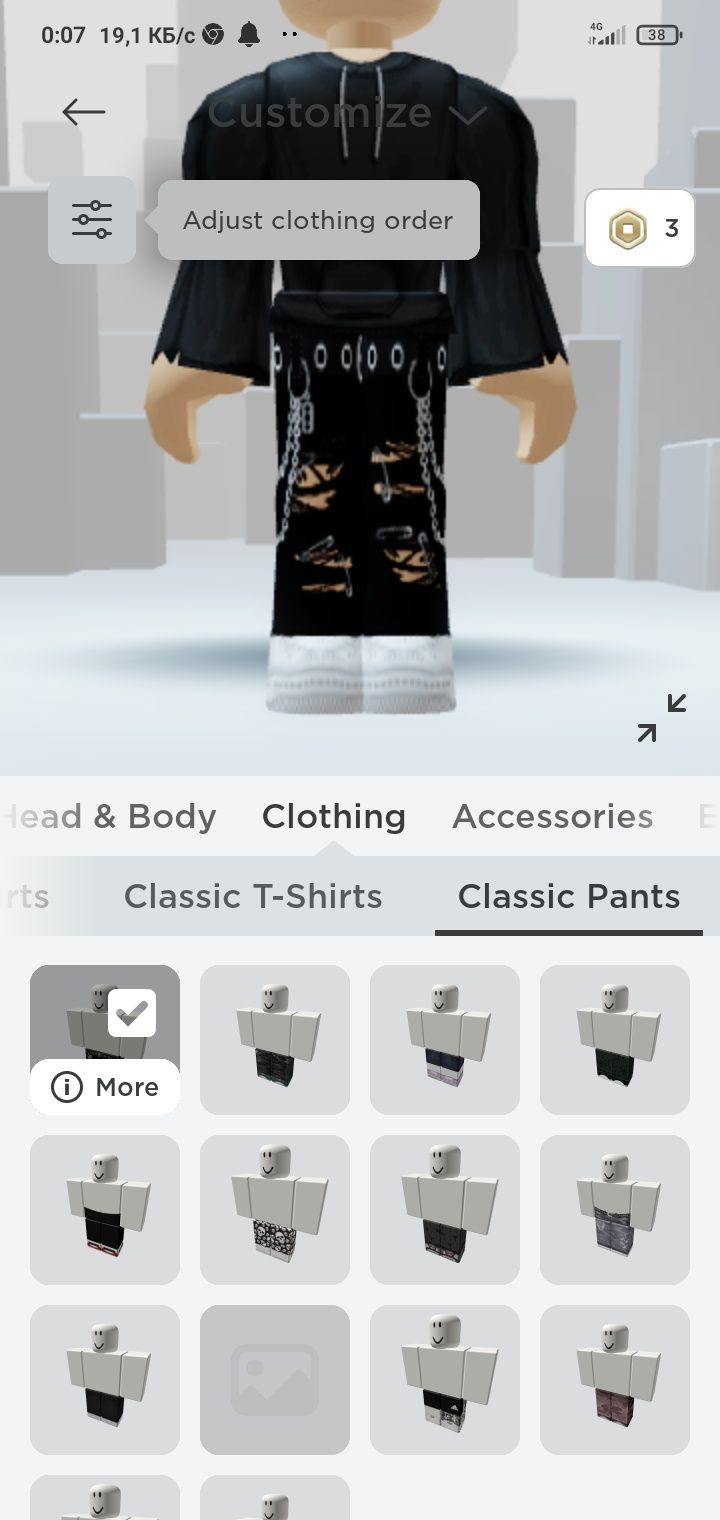Equip the navy and pink pants
720x1520 pixels.
(x=445, y=1039)
